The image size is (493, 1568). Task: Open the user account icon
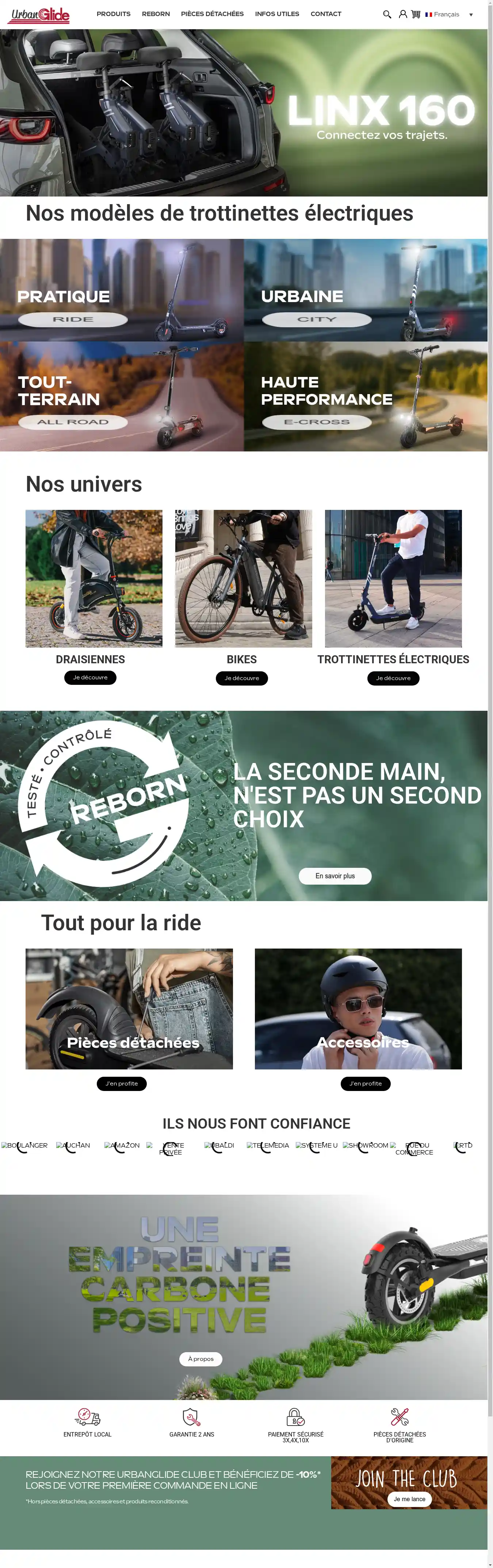[403, 14]
